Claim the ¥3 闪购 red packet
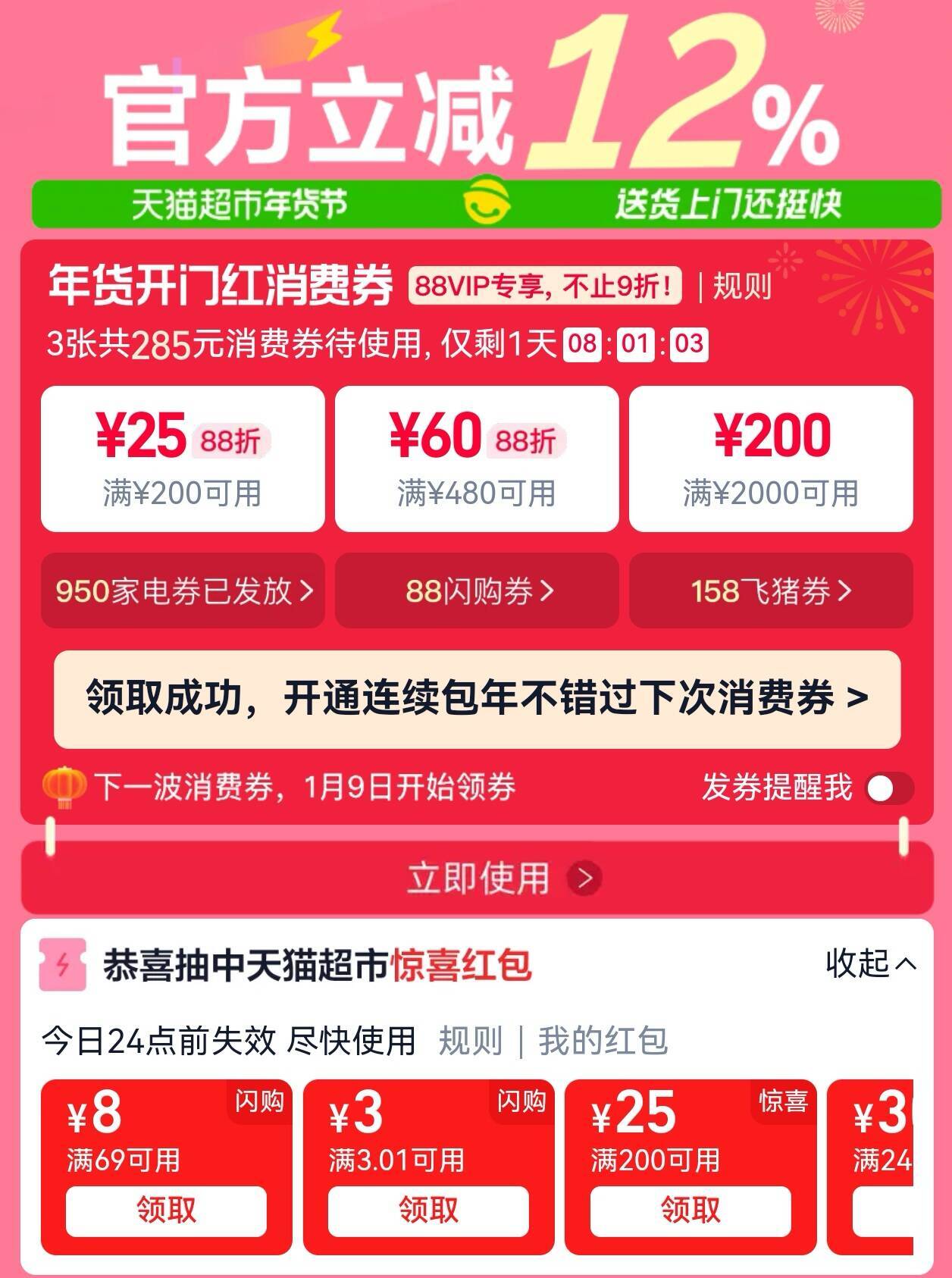This screenshot has height=1278, width=952. coord(428,1211)
